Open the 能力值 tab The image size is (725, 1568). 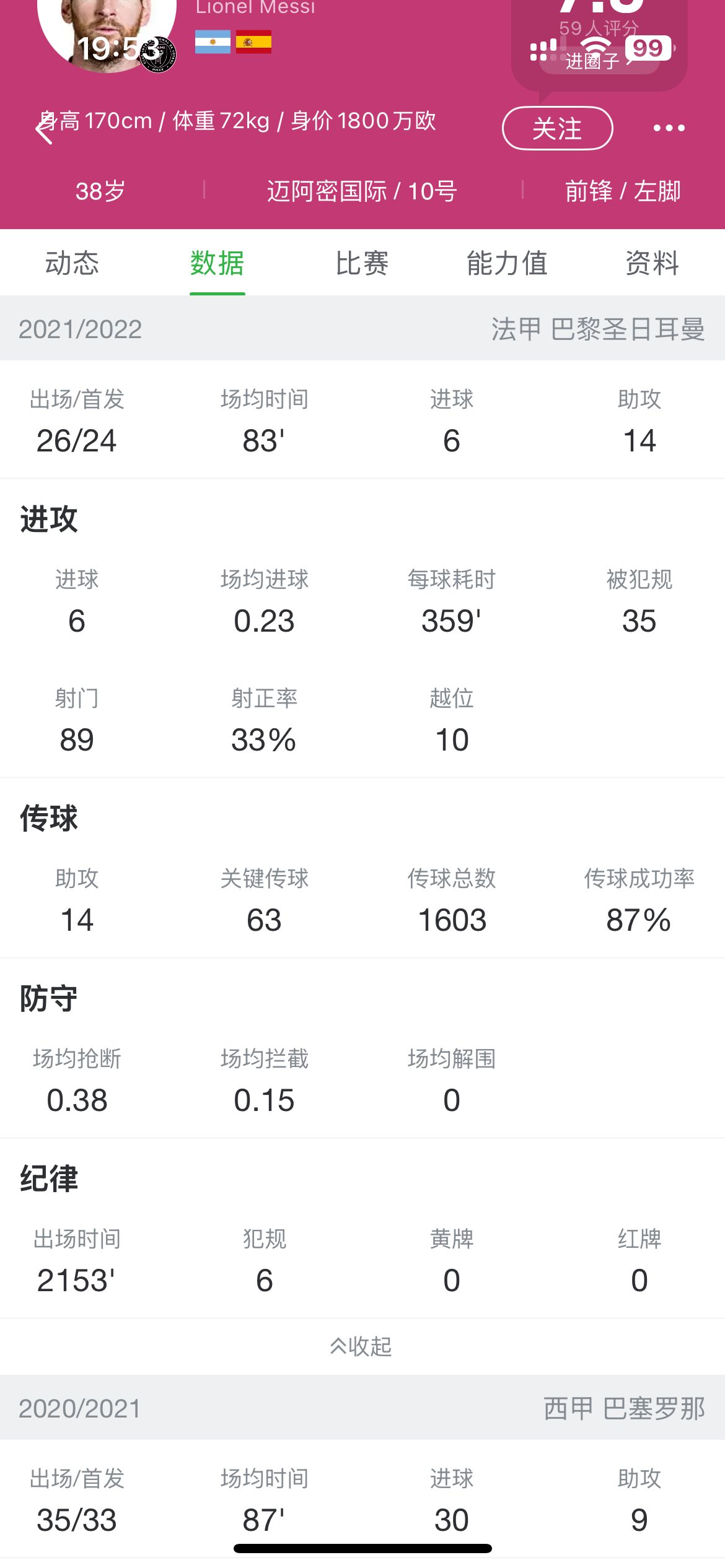[x=507, y=263]
